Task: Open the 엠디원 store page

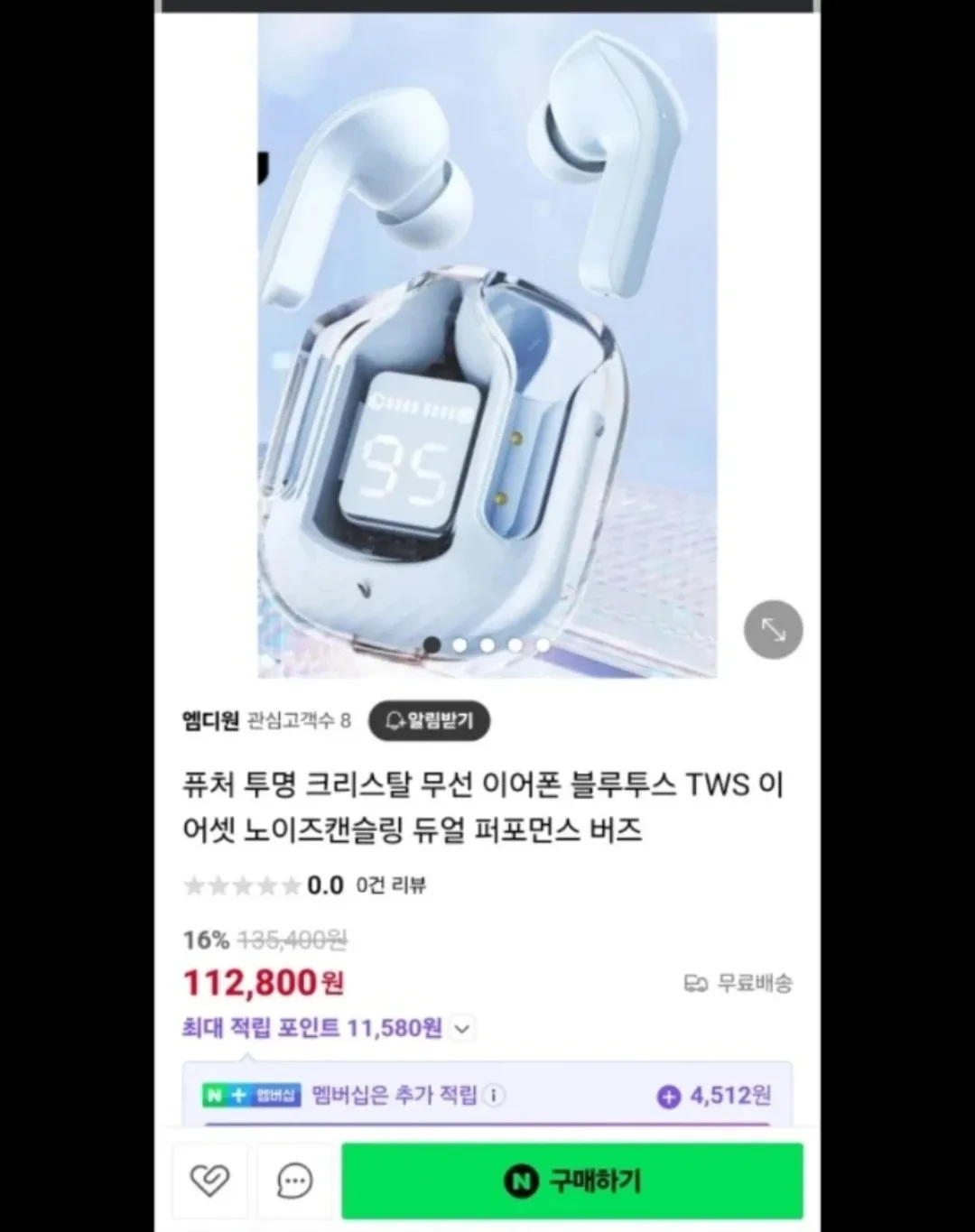Action: point(210,720)
